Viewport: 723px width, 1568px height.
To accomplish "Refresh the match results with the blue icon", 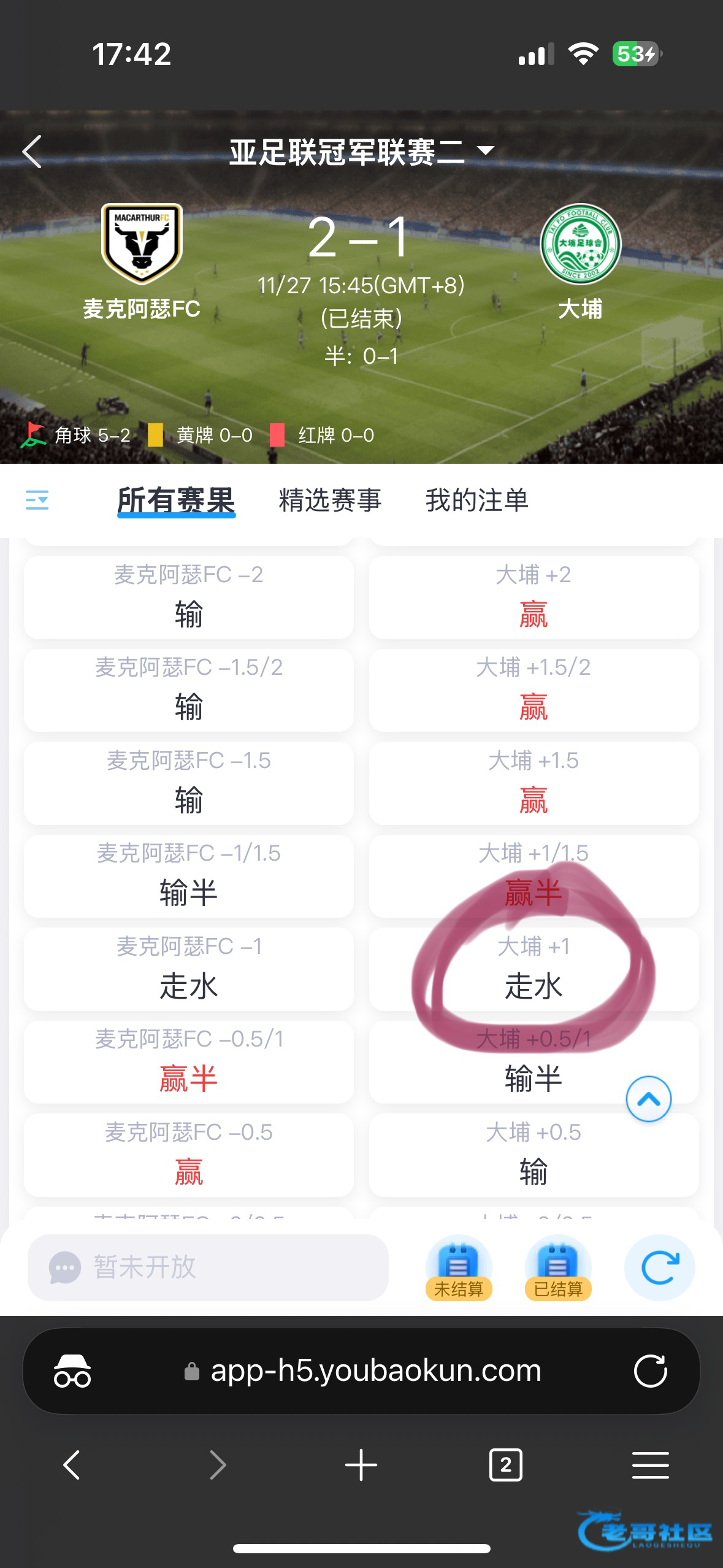I will (659, 1267).
